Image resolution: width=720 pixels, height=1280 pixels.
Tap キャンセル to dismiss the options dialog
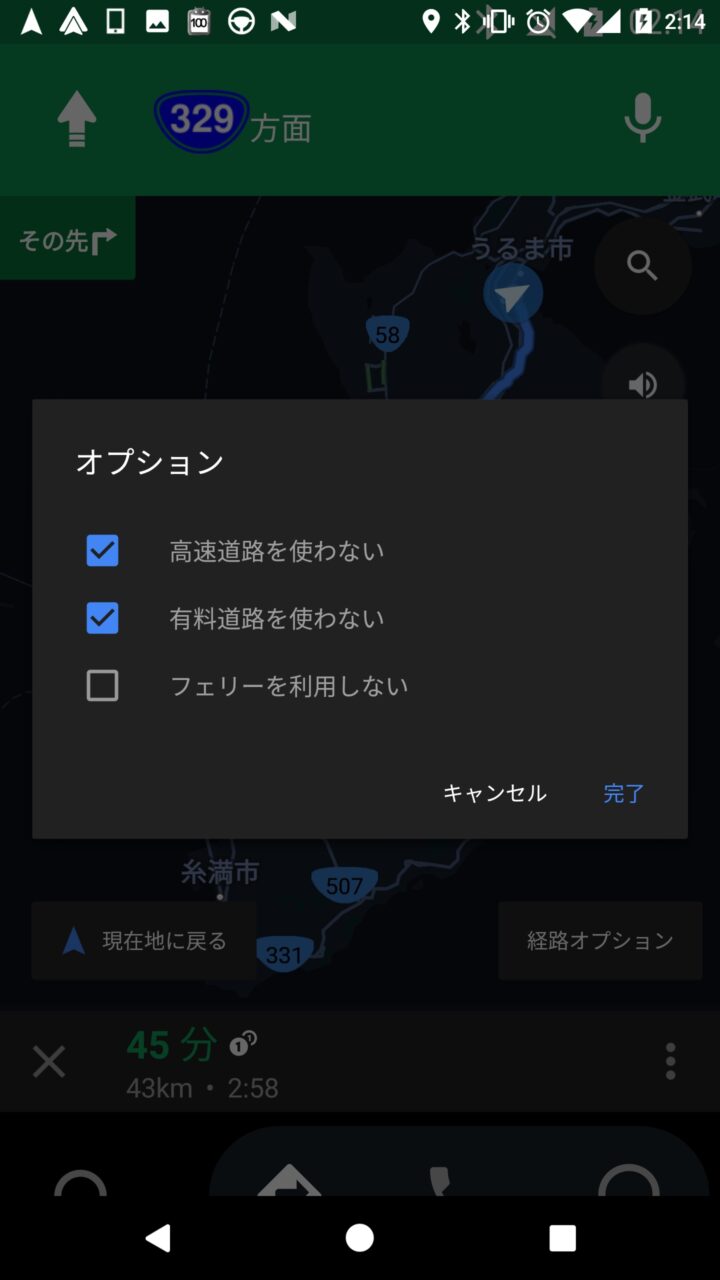point(494,793)
